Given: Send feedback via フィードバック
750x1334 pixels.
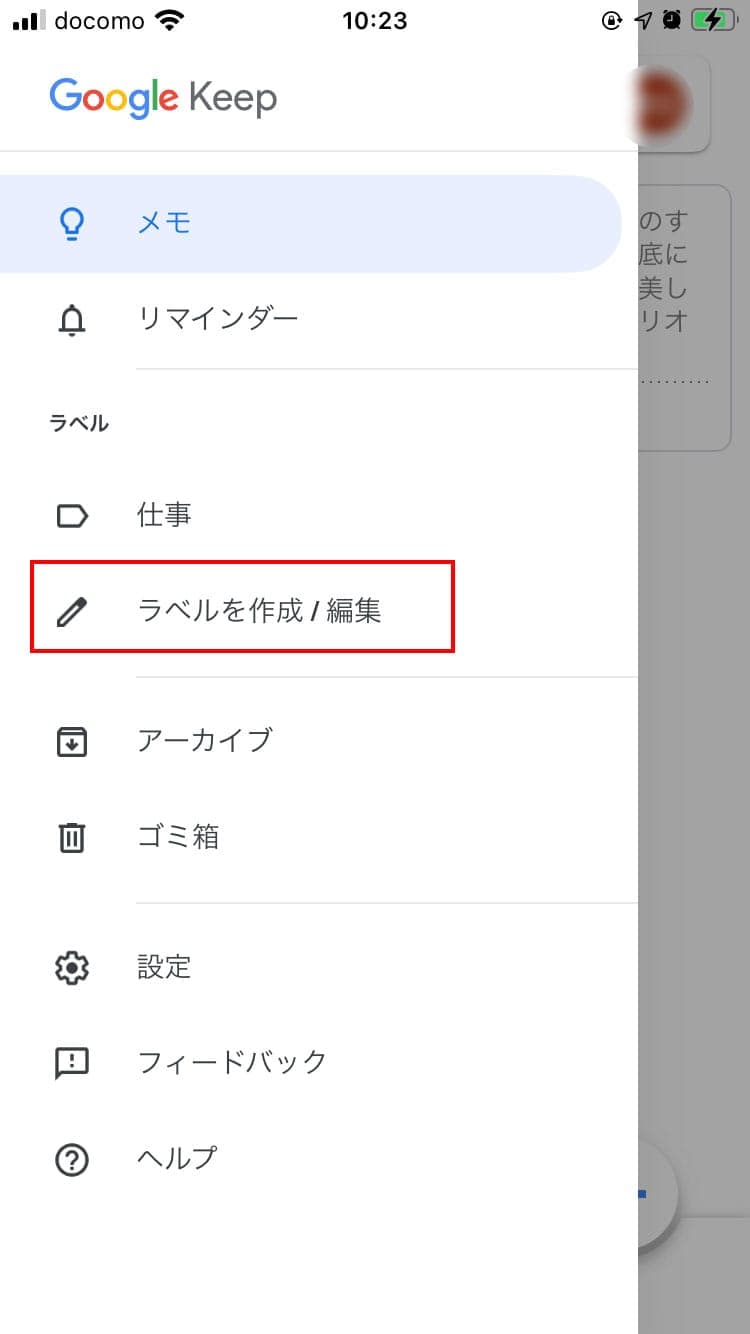Looking at the screenshot, I should (319, 1062).
